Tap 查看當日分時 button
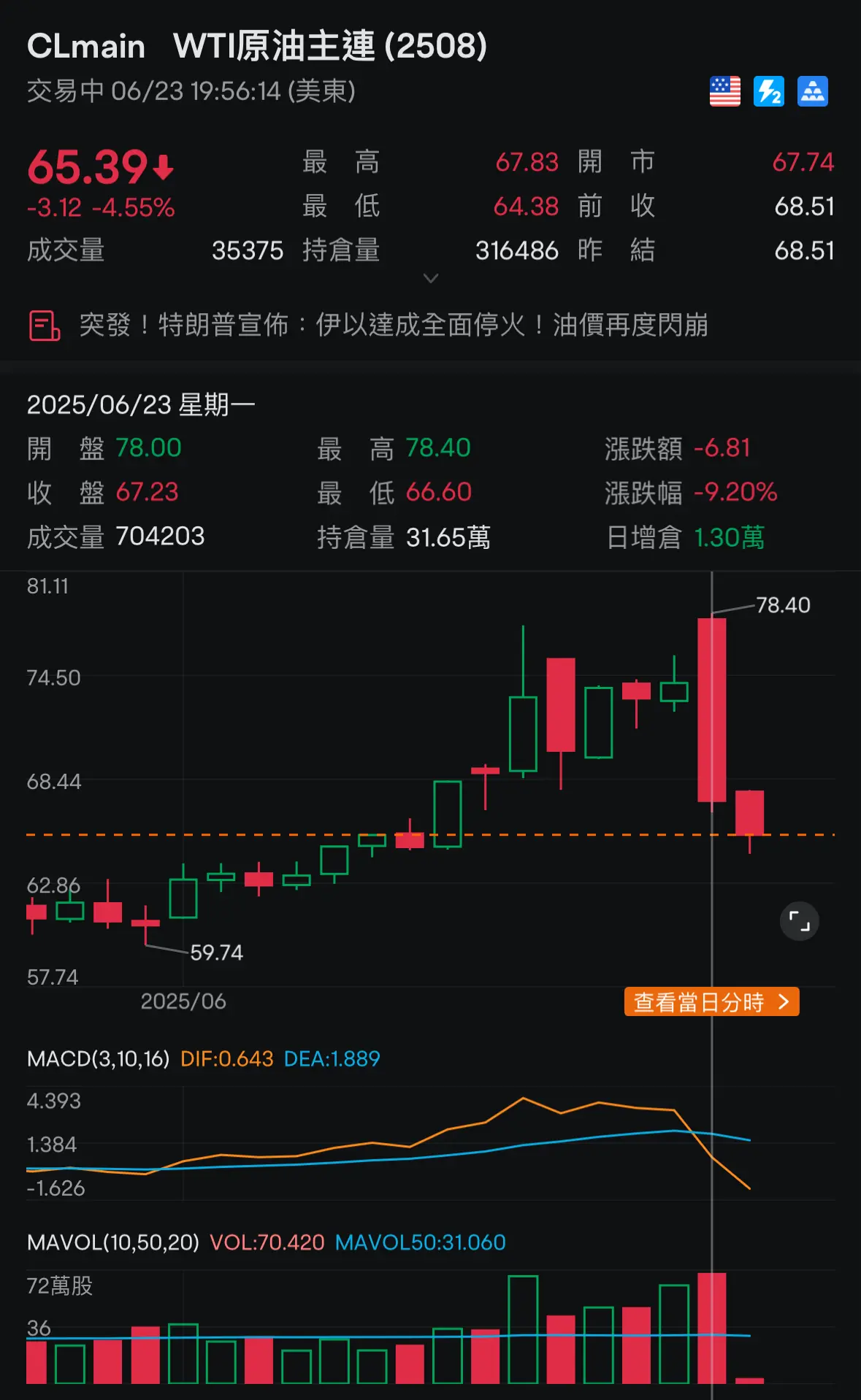The image size is (861, 1400). [x=711, y=1001]
